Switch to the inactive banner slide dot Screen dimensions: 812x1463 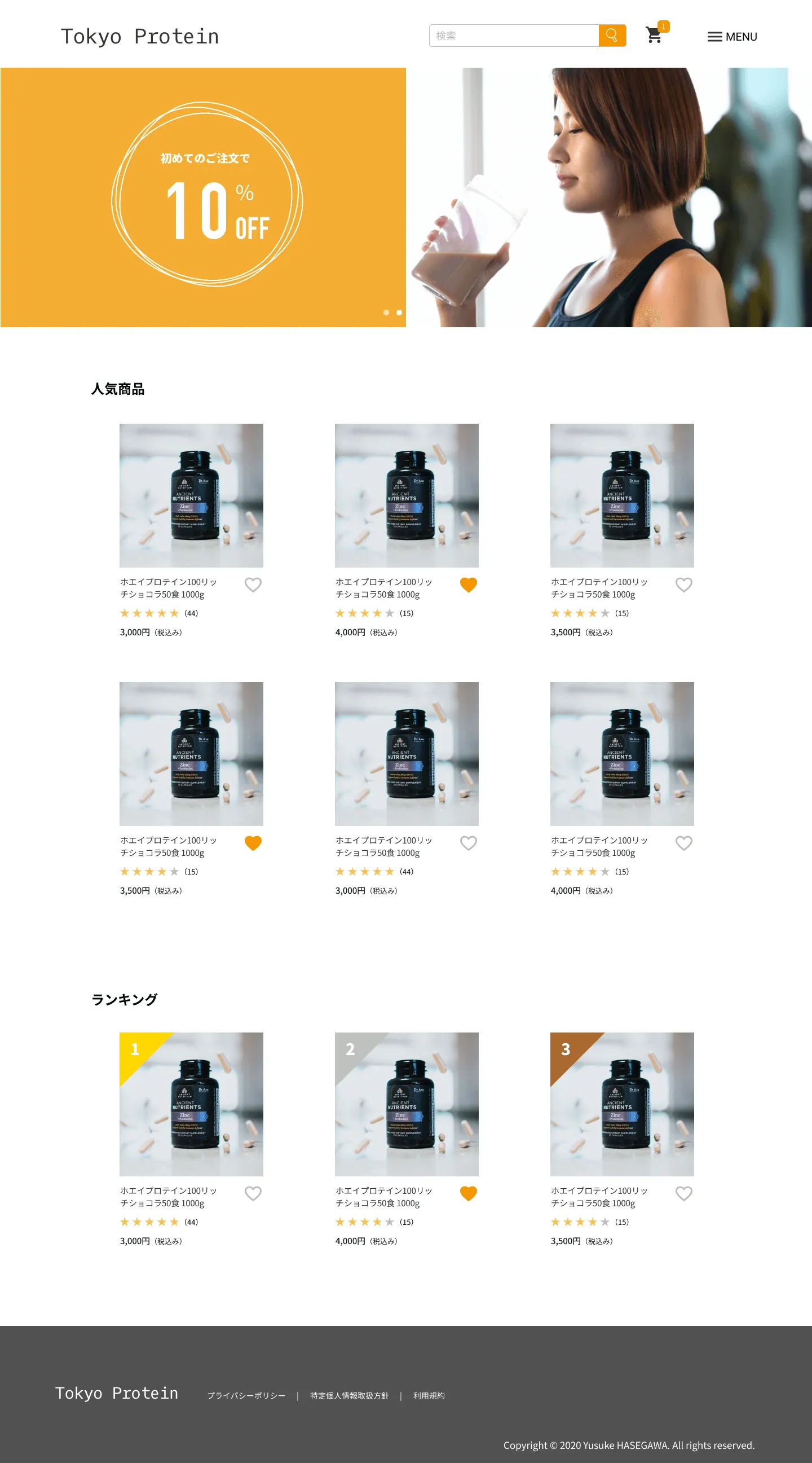[x=386, y=313]
